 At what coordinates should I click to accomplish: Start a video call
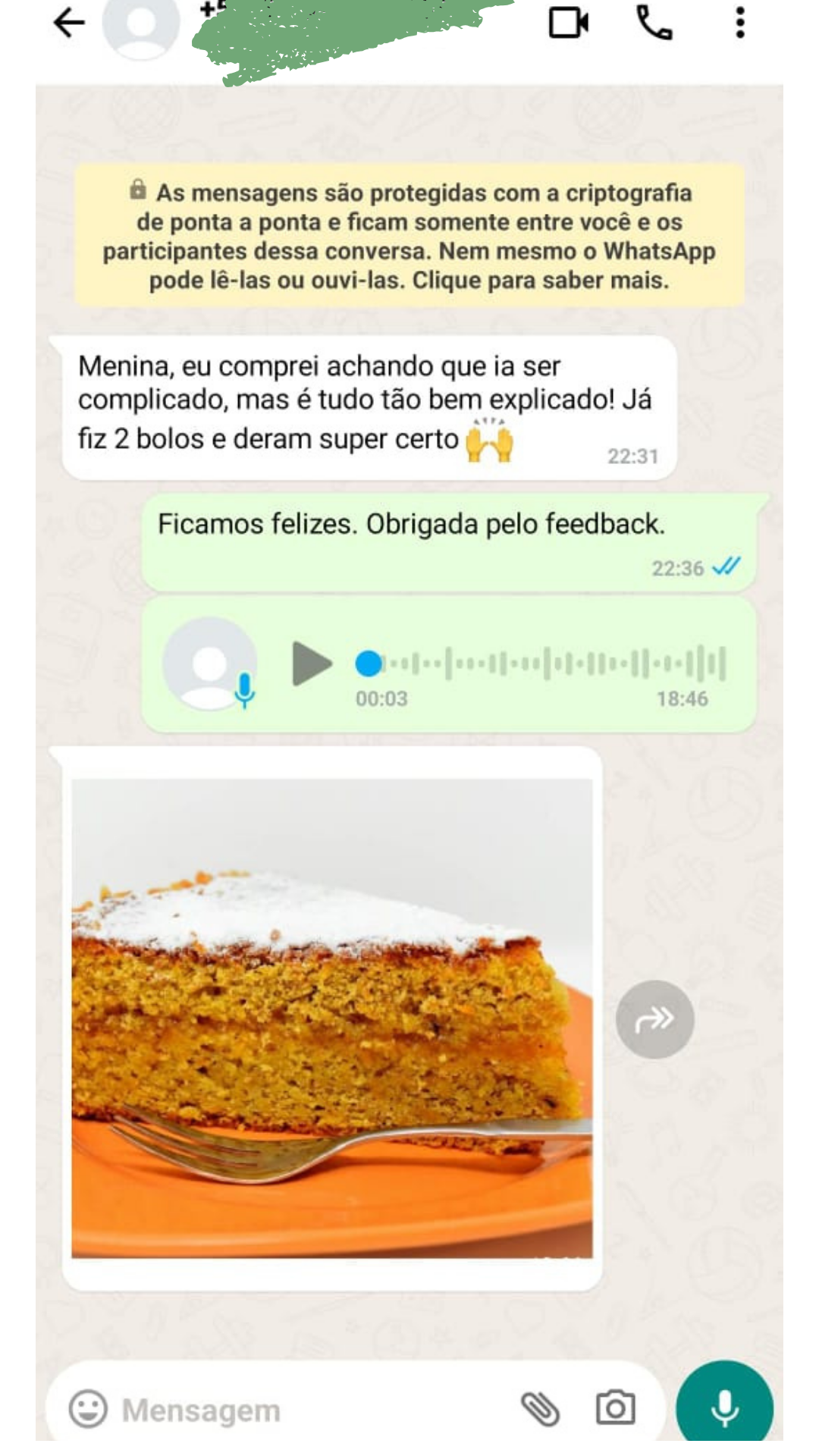coord(569,23)
